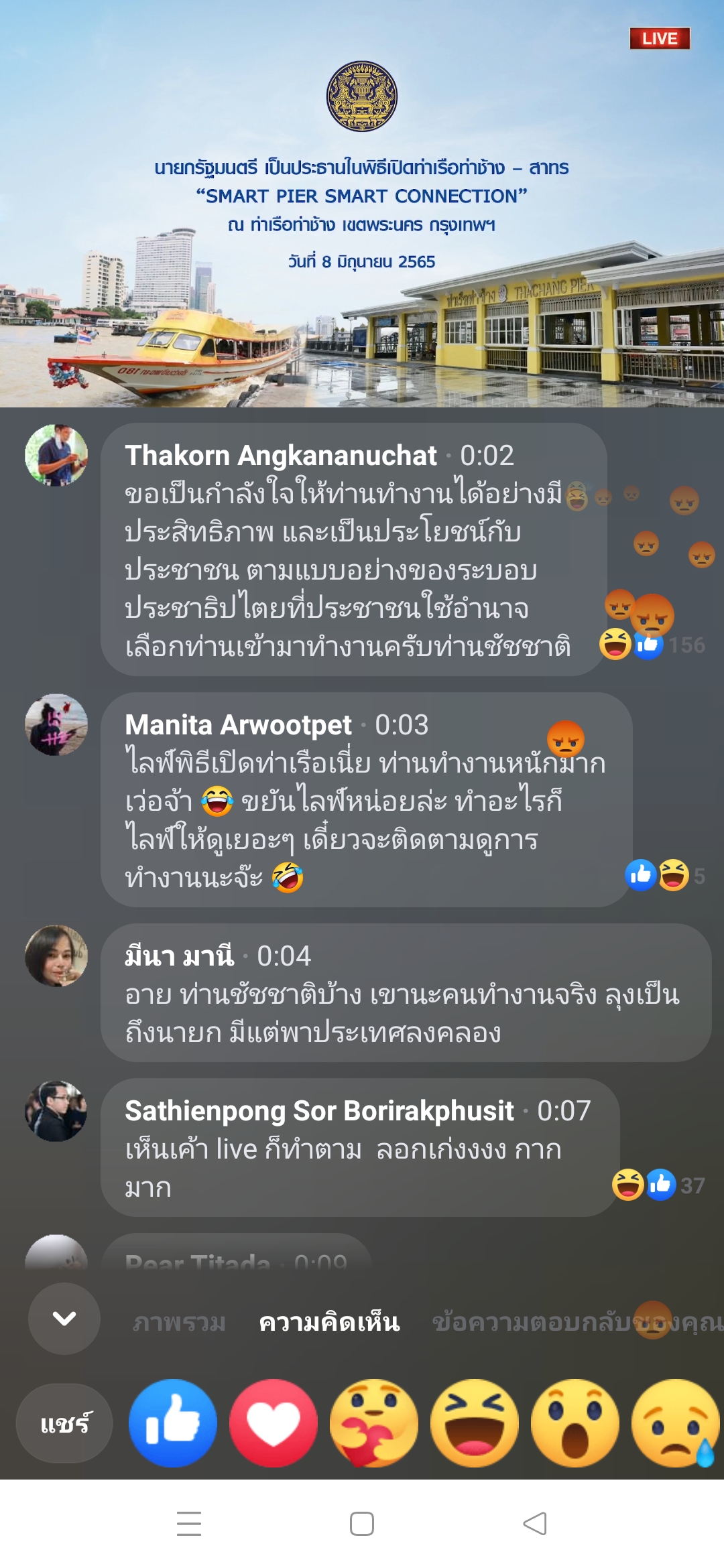Send a Love heart reaction
Viewport: 724px width, 1568px height.
[x=274, y=1423]
